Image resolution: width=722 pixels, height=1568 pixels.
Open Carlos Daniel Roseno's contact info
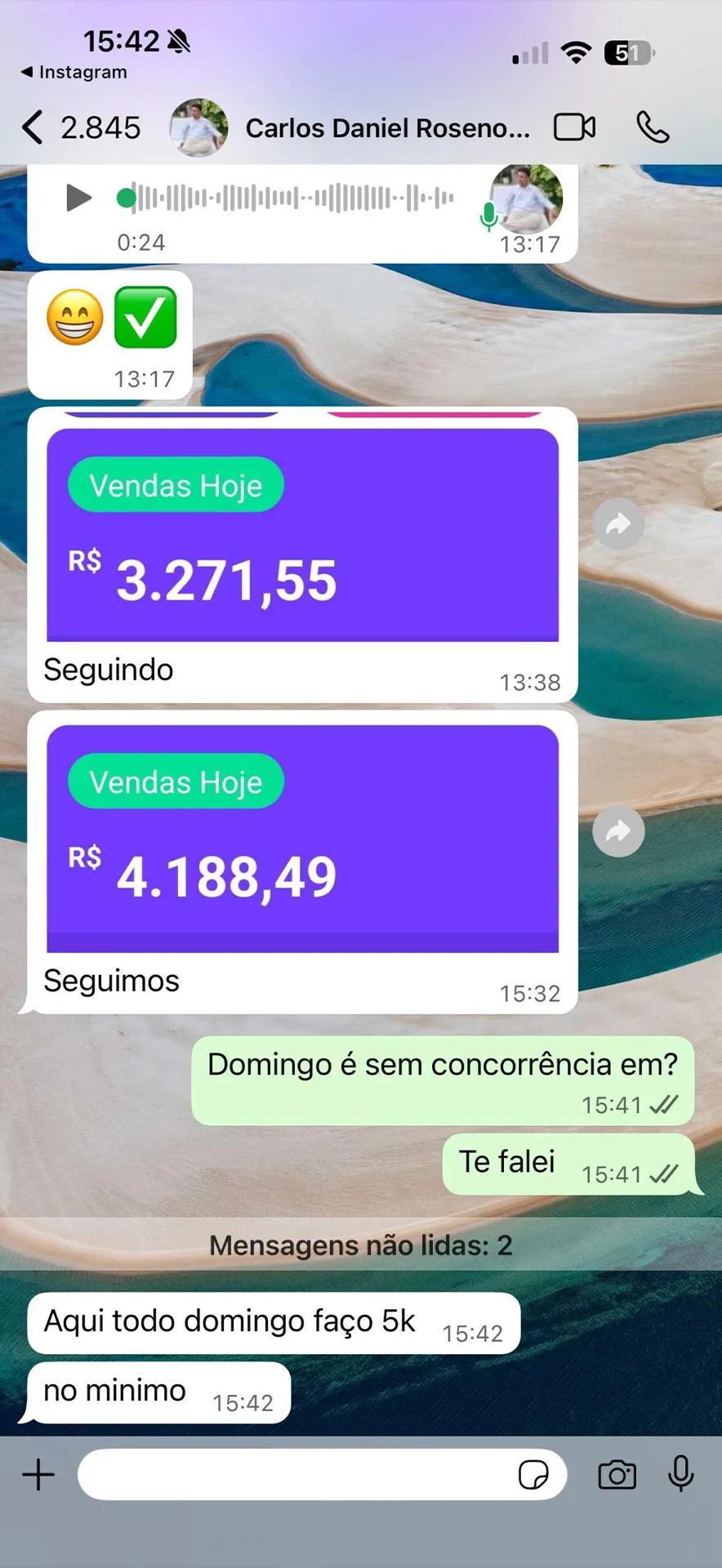coord(387,128)
